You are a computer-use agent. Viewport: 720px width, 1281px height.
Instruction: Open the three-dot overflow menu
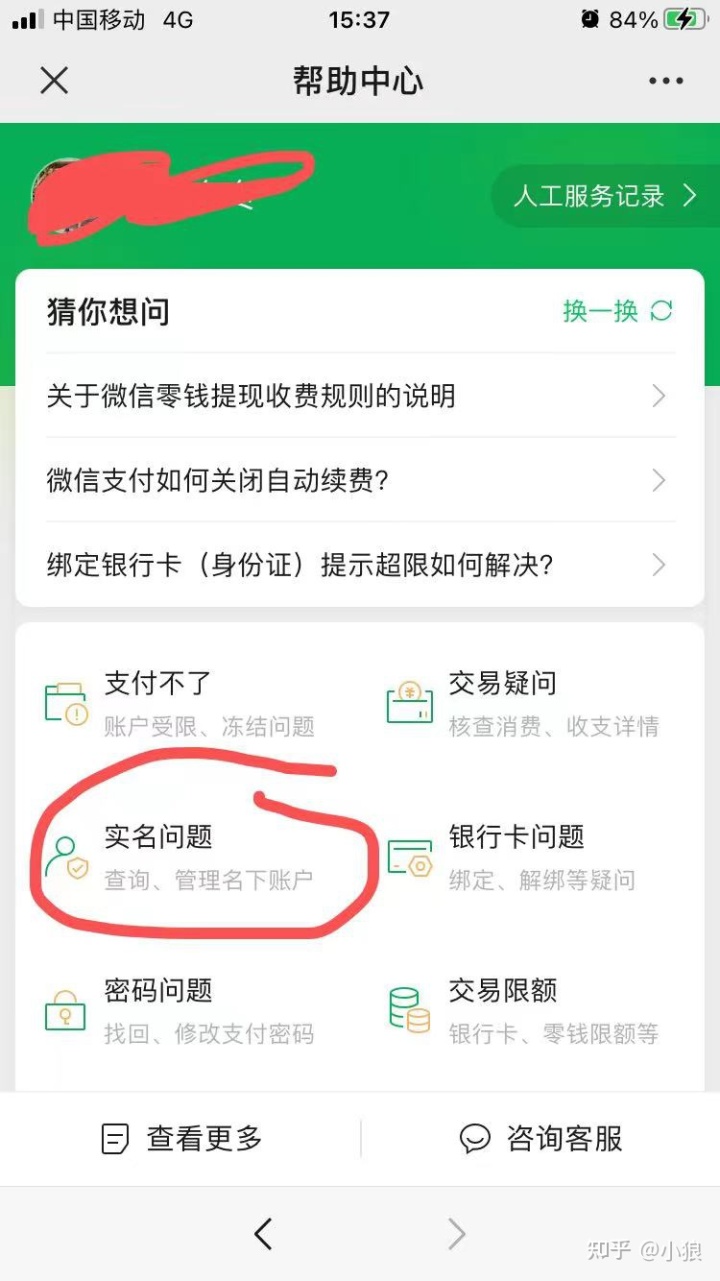pos(665,81)
